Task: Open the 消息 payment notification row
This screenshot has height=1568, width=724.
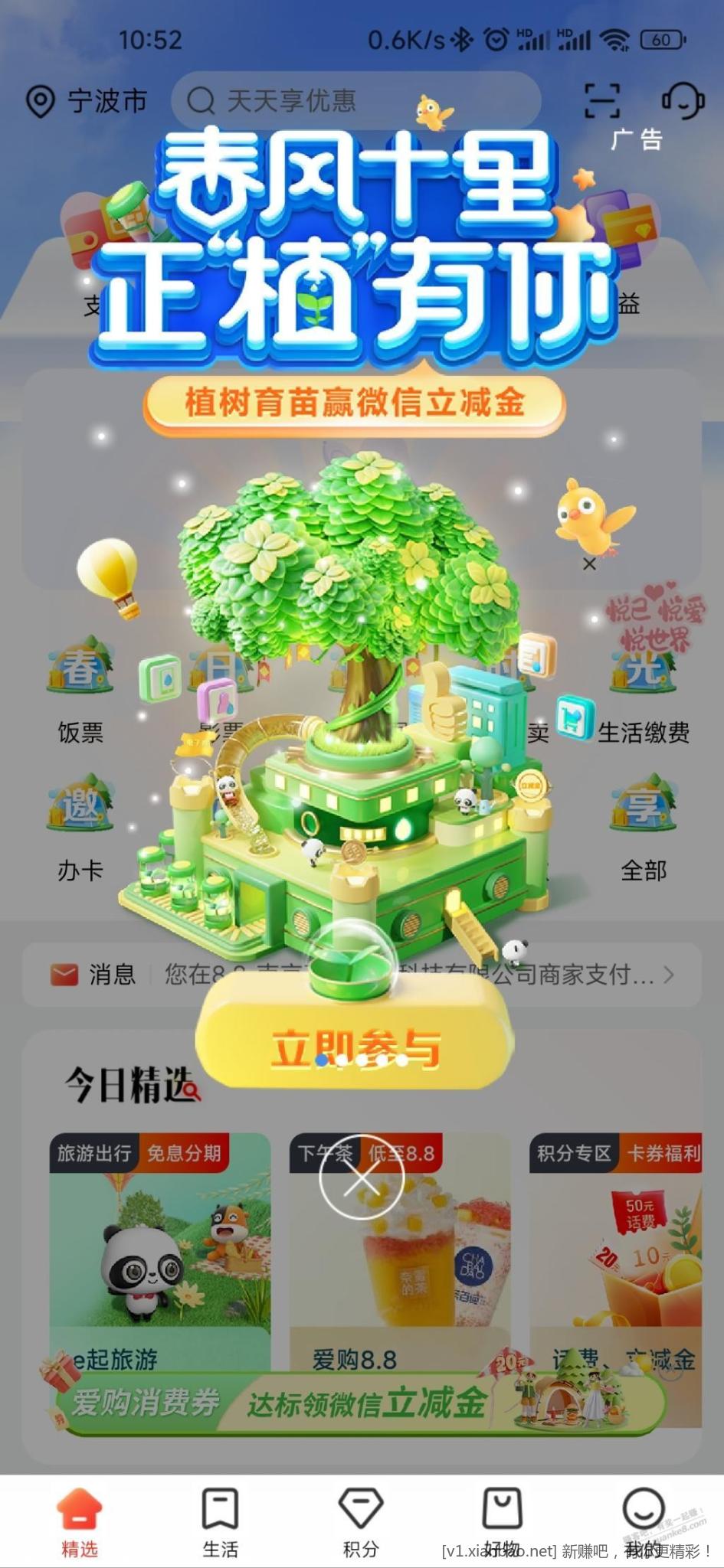Action: (362, 975)
